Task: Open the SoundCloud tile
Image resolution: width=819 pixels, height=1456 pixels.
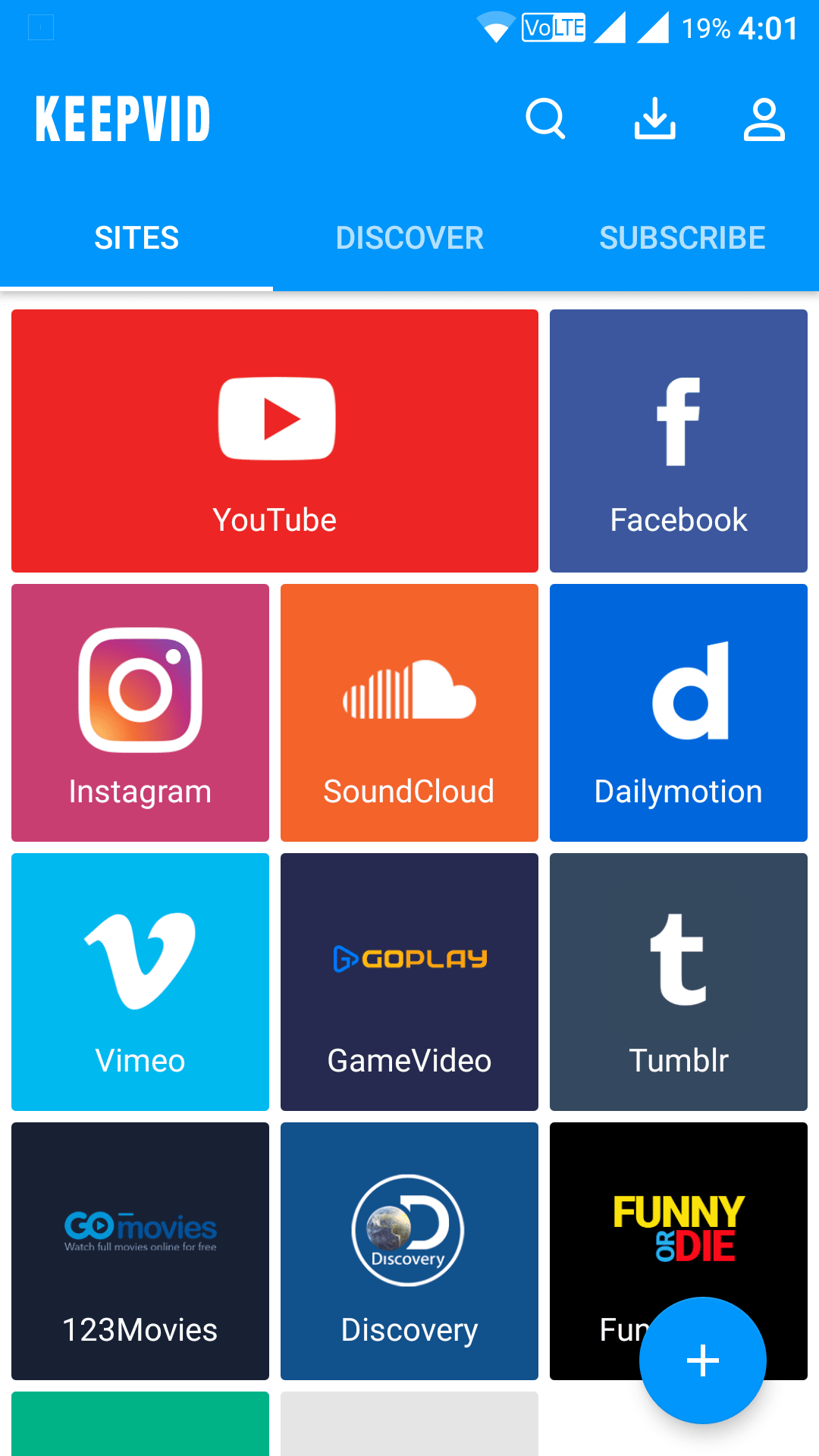Action: (x=409, y=712)
